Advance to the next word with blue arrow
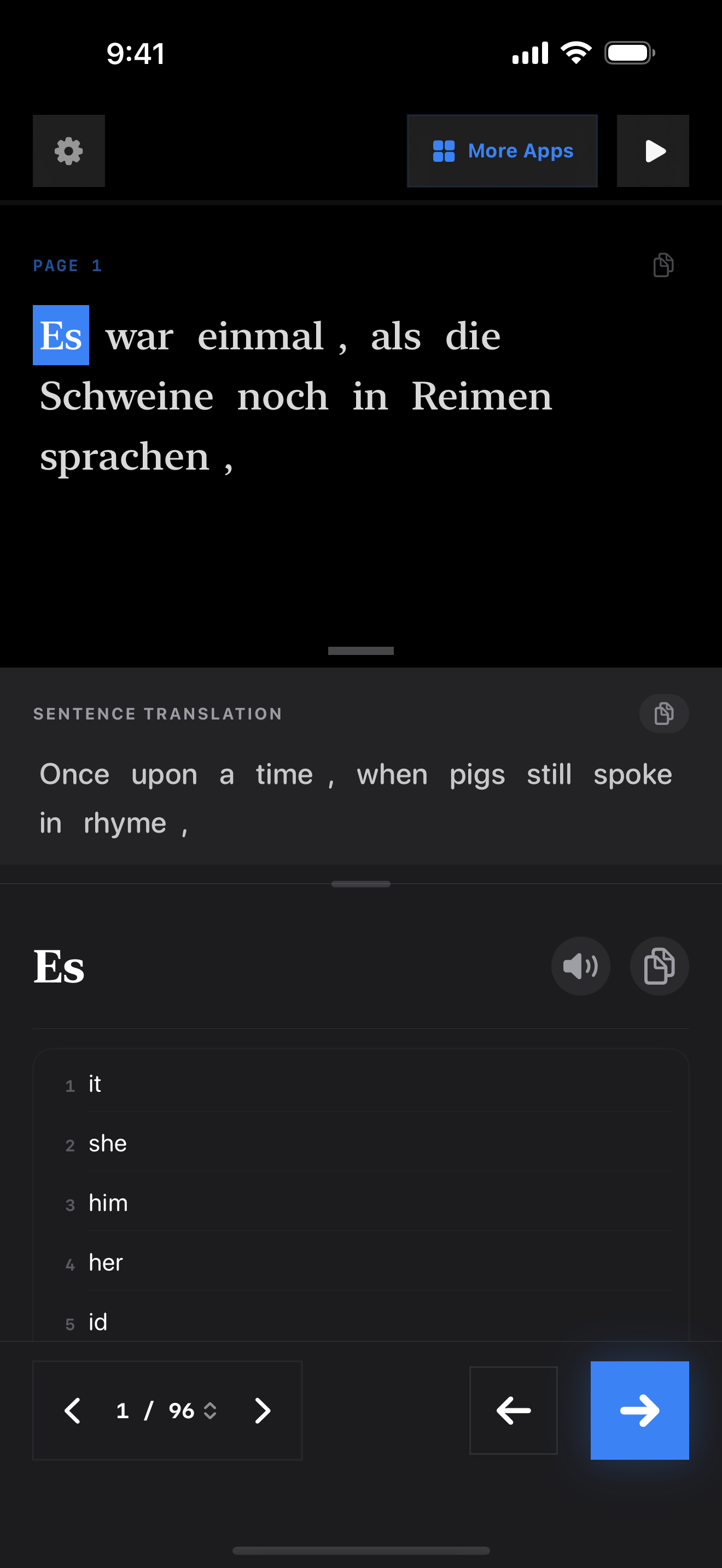 point(639,1411)
